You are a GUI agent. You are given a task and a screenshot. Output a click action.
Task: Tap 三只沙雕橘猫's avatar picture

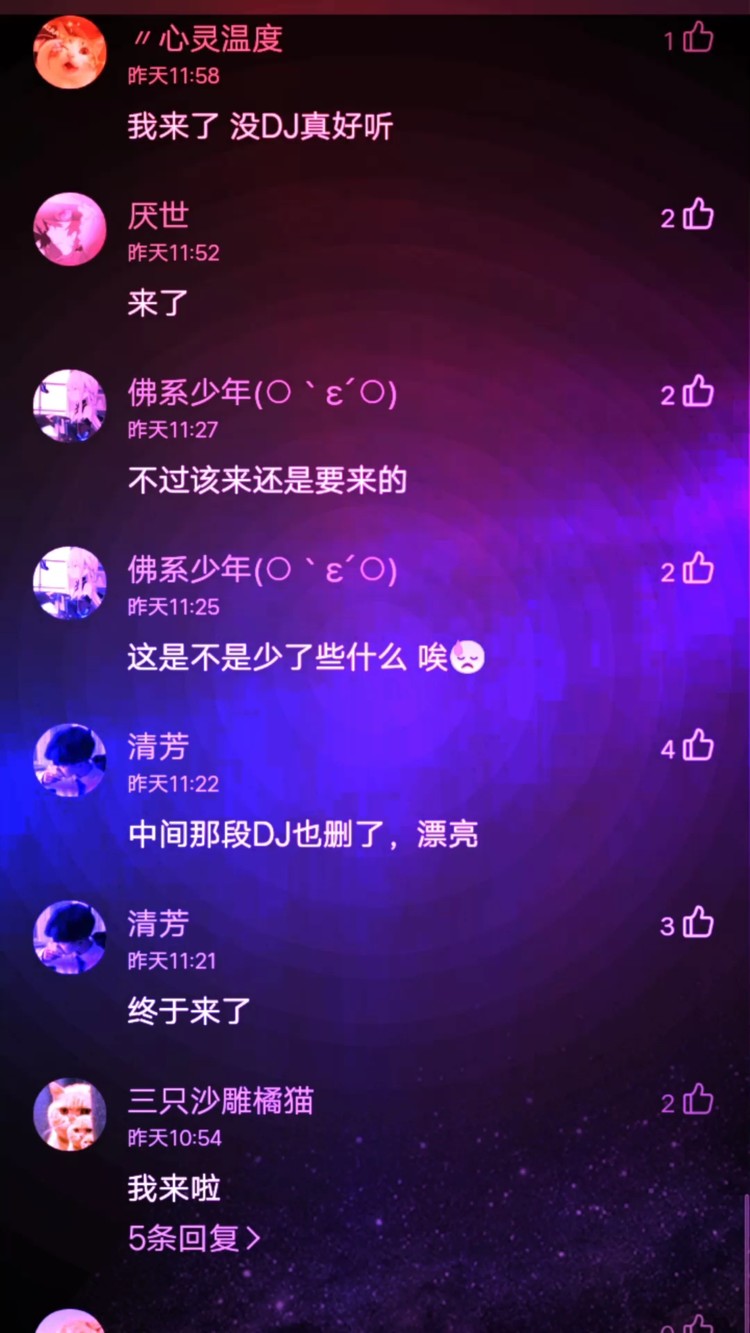[70, 1113]
